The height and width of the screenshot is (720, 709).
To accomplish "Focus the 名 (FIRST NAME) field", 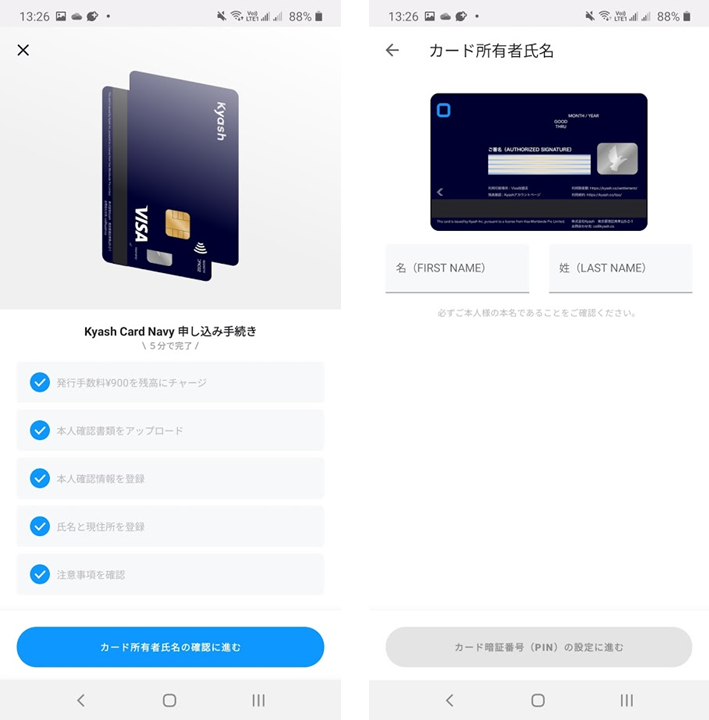I will pyautogui.click(x=457, y=268).
